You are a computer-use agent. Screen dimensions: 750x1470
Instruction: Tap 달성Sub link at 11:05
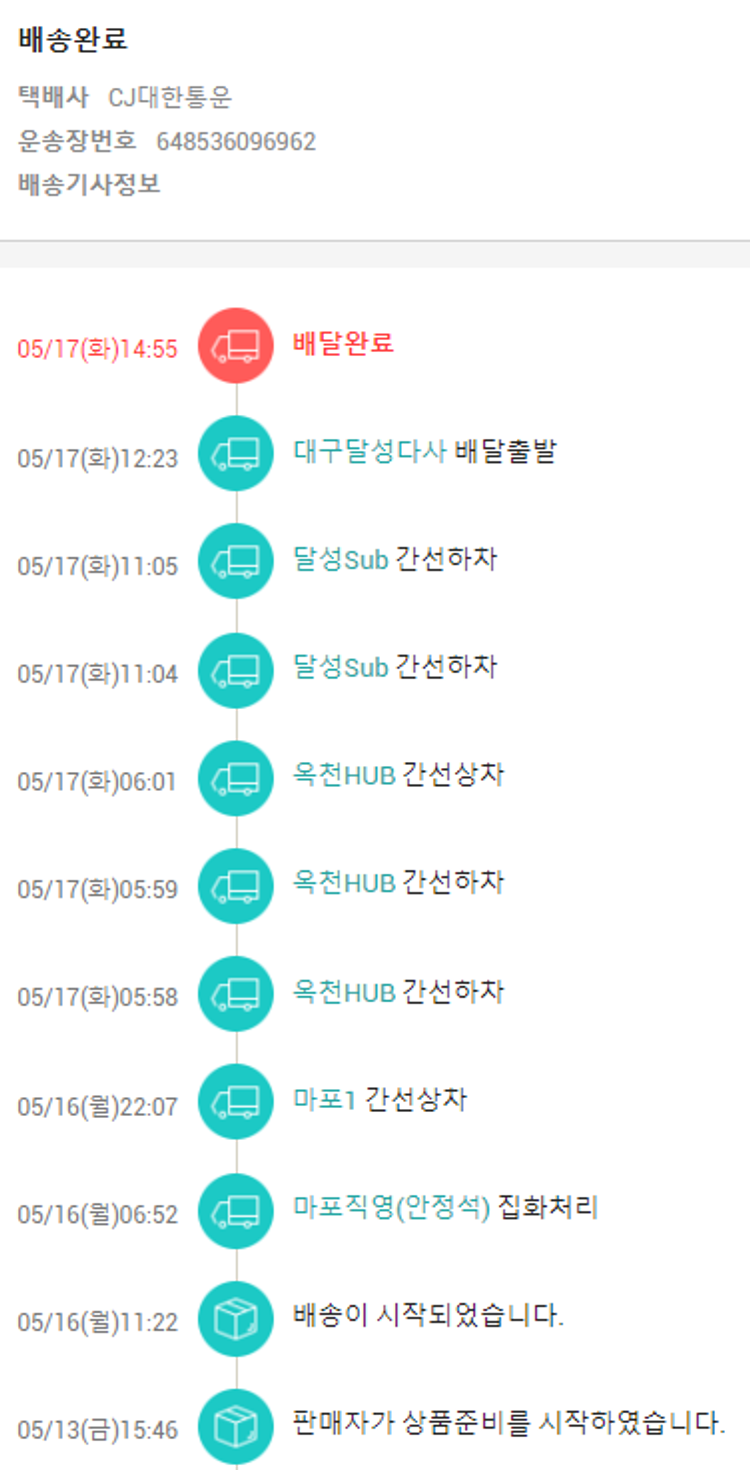340,559
